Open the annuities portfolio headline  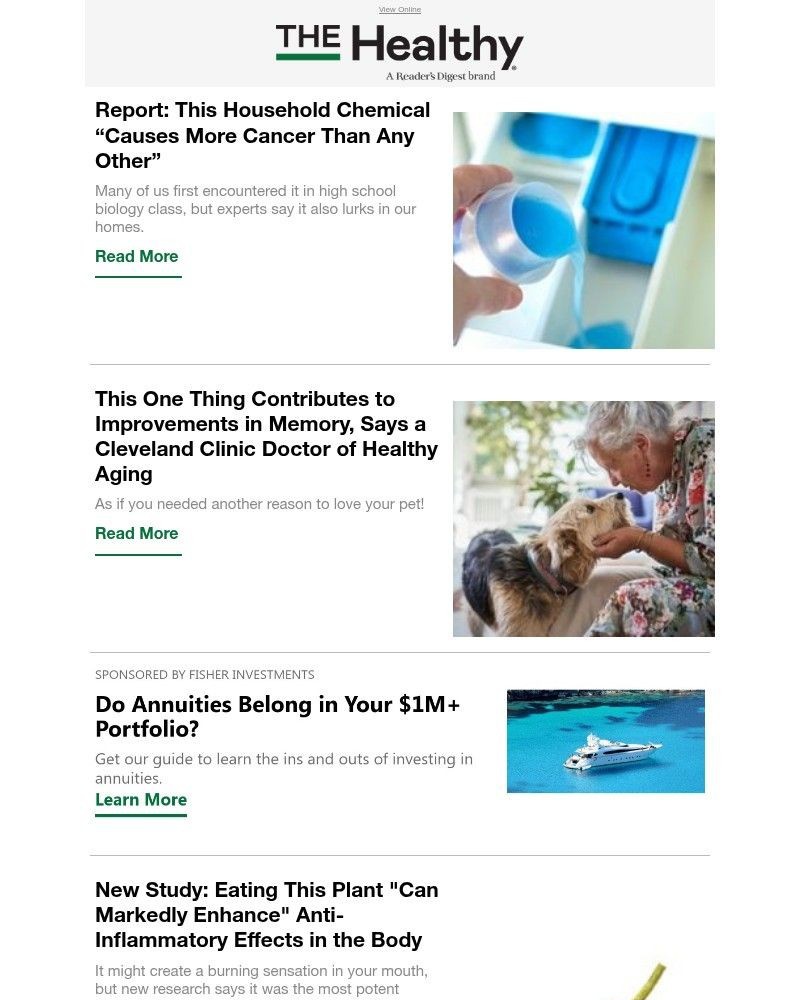pyautogui.click(x=277, y=716)
